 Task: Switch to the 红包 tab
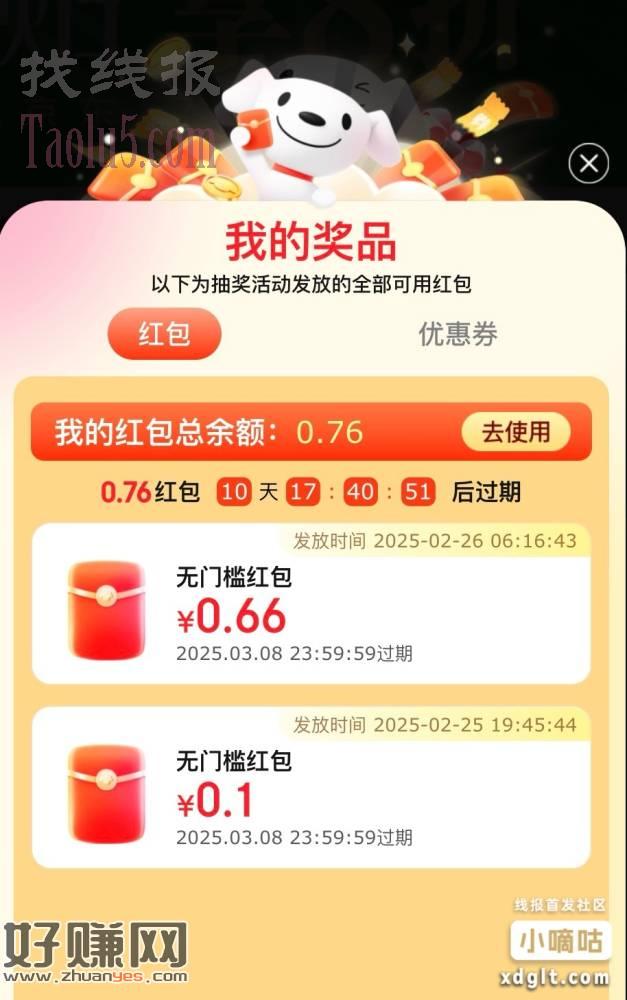tap(164, 334)
